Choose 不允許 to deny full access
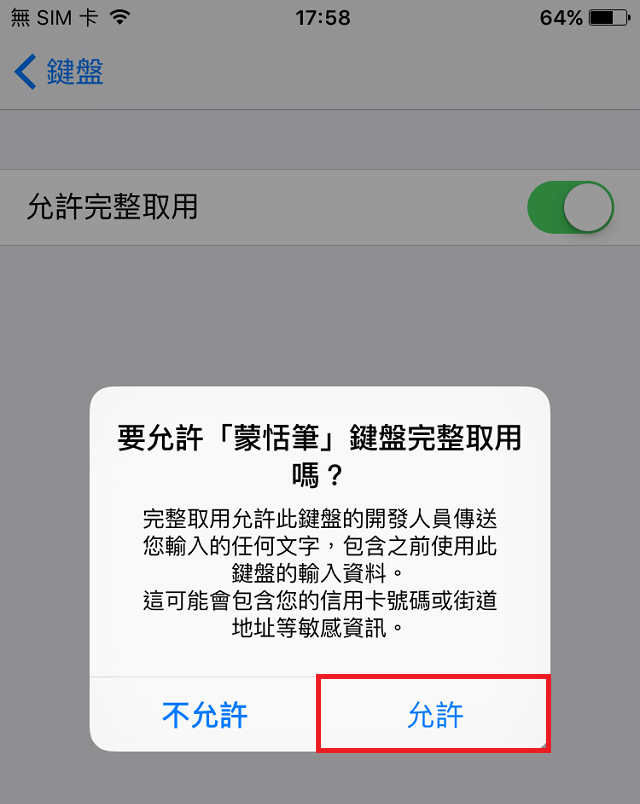 point(205,714)
